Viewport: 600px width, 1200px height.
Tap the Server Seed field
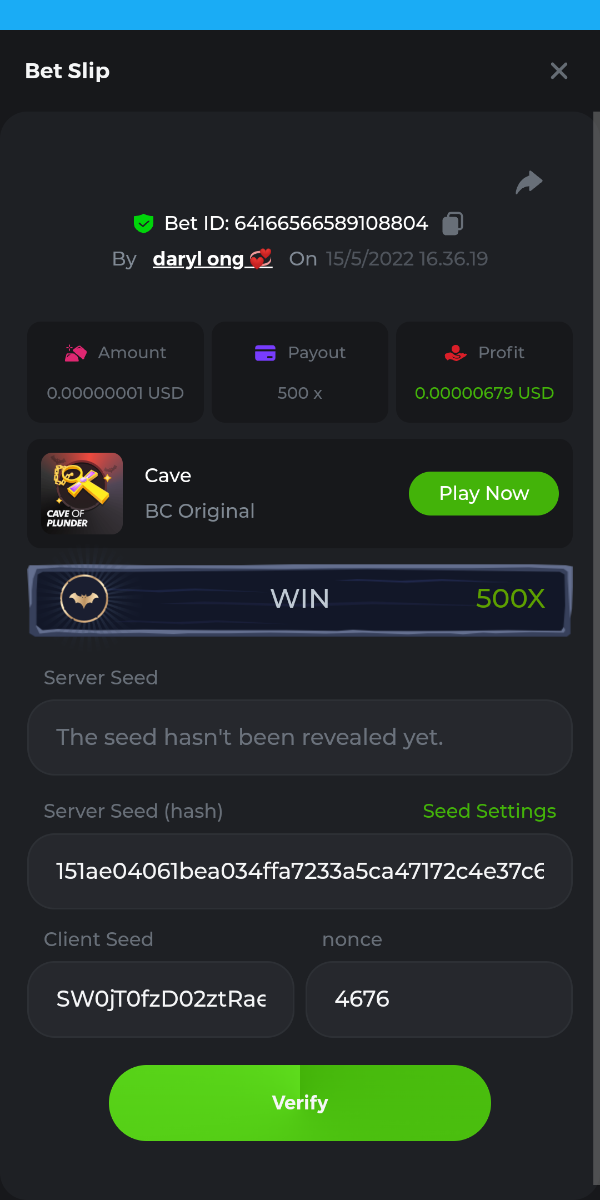click(x=300, y=737)
